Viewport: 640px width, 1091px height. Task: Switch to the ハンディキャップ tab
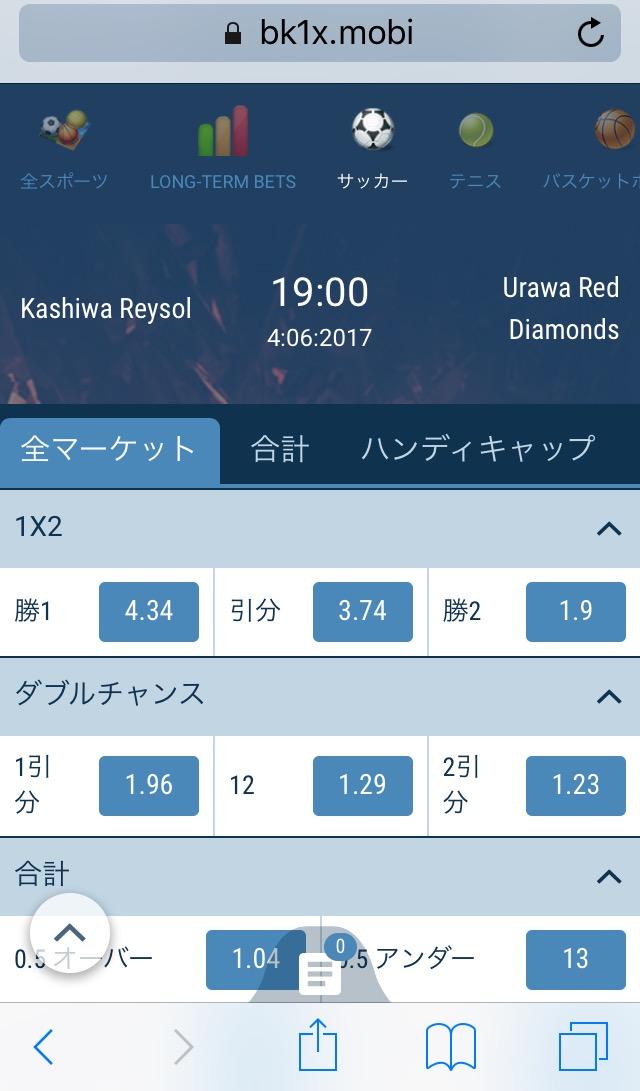pyautogui.click(x=478, y=449)
